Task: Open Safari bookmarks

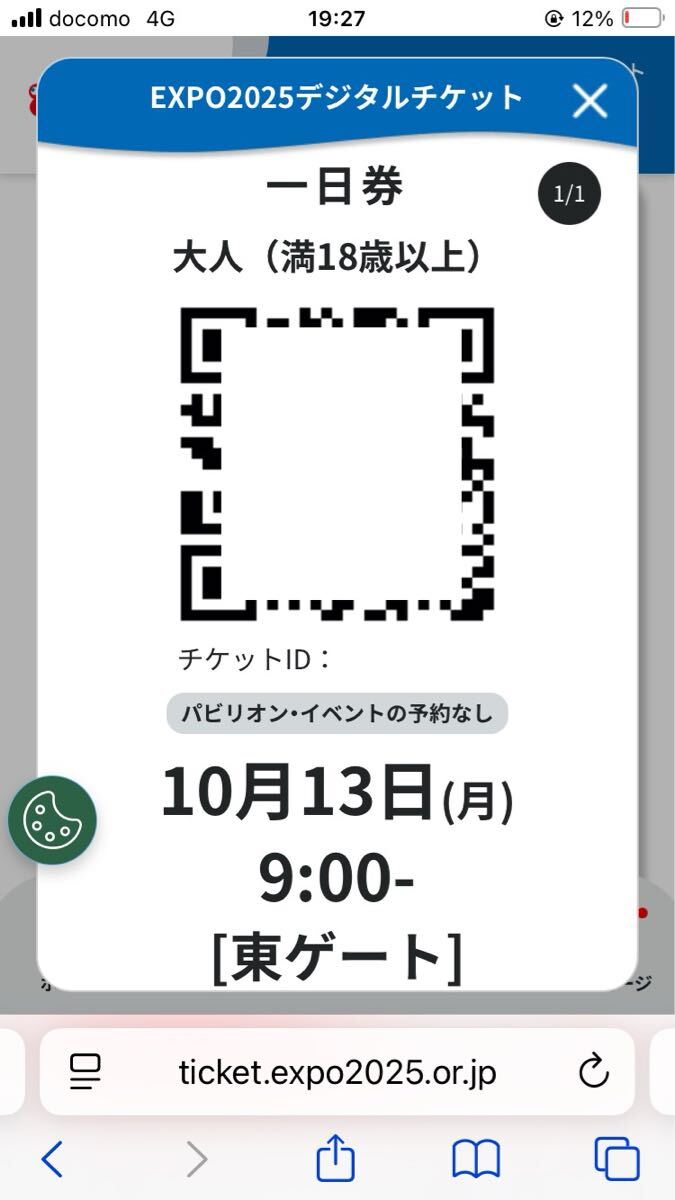Action: [x=476, y=1160]
